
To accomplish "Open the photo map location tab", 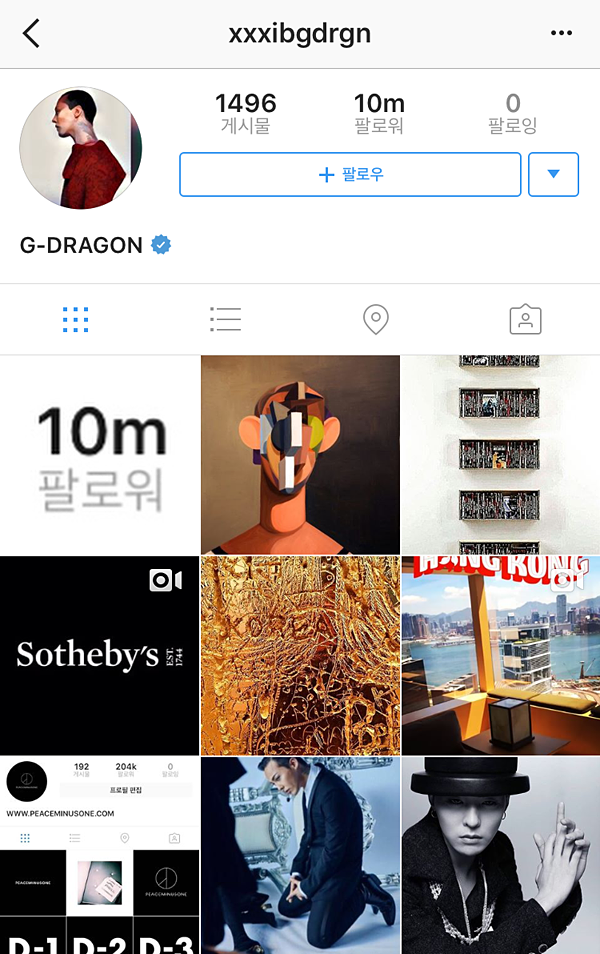I will [375, 319].
